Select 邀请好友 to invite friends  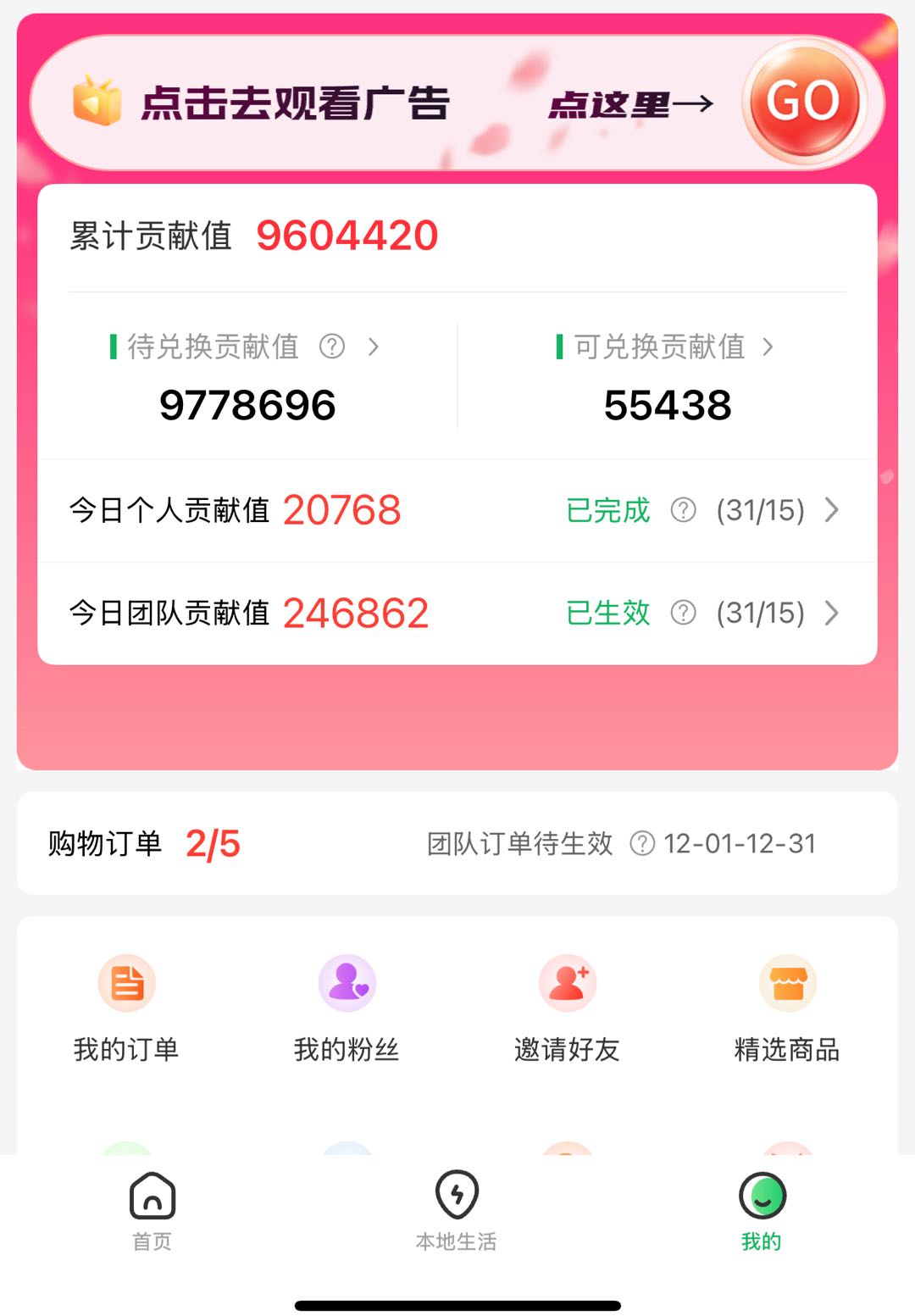point(568,1008)
